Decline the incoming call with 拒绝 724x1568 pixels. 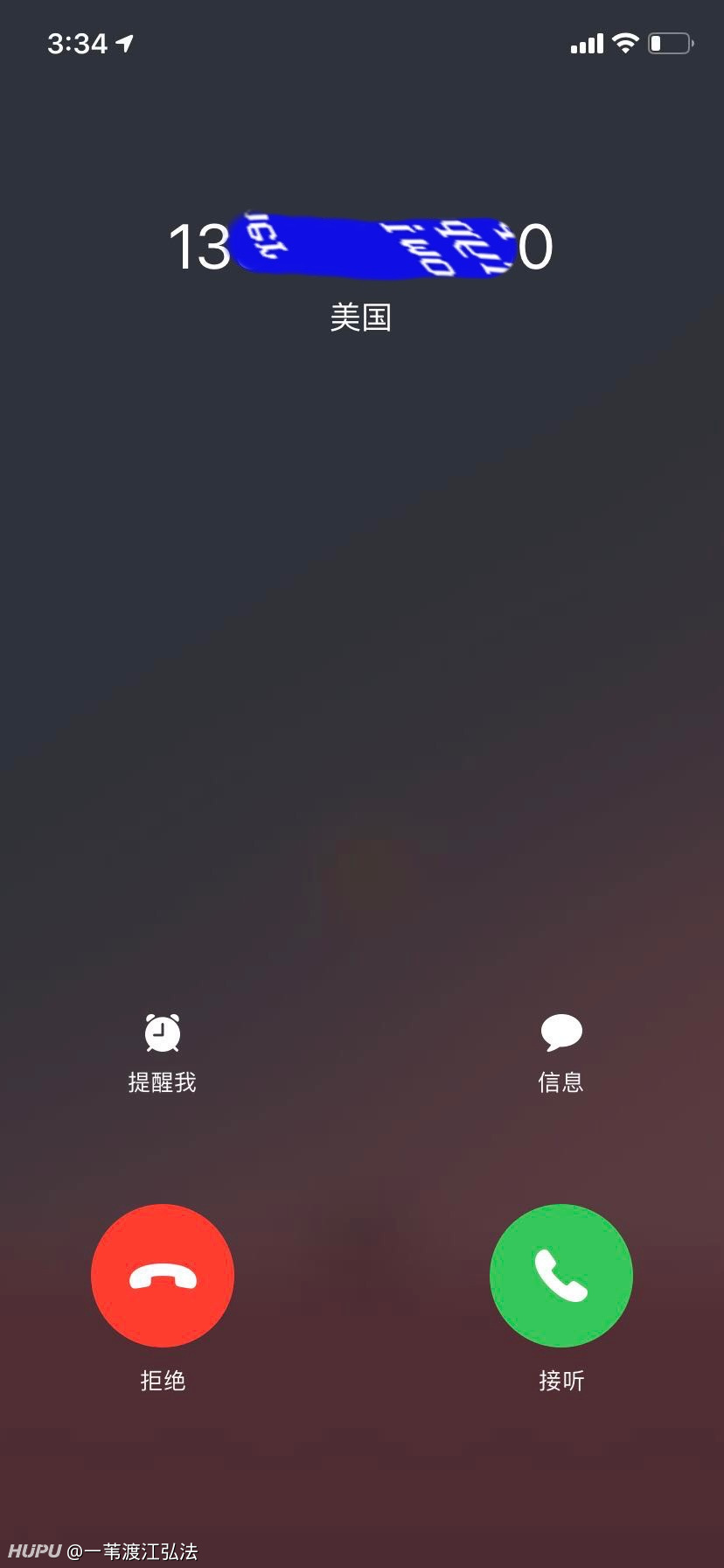click(163, 1275)
